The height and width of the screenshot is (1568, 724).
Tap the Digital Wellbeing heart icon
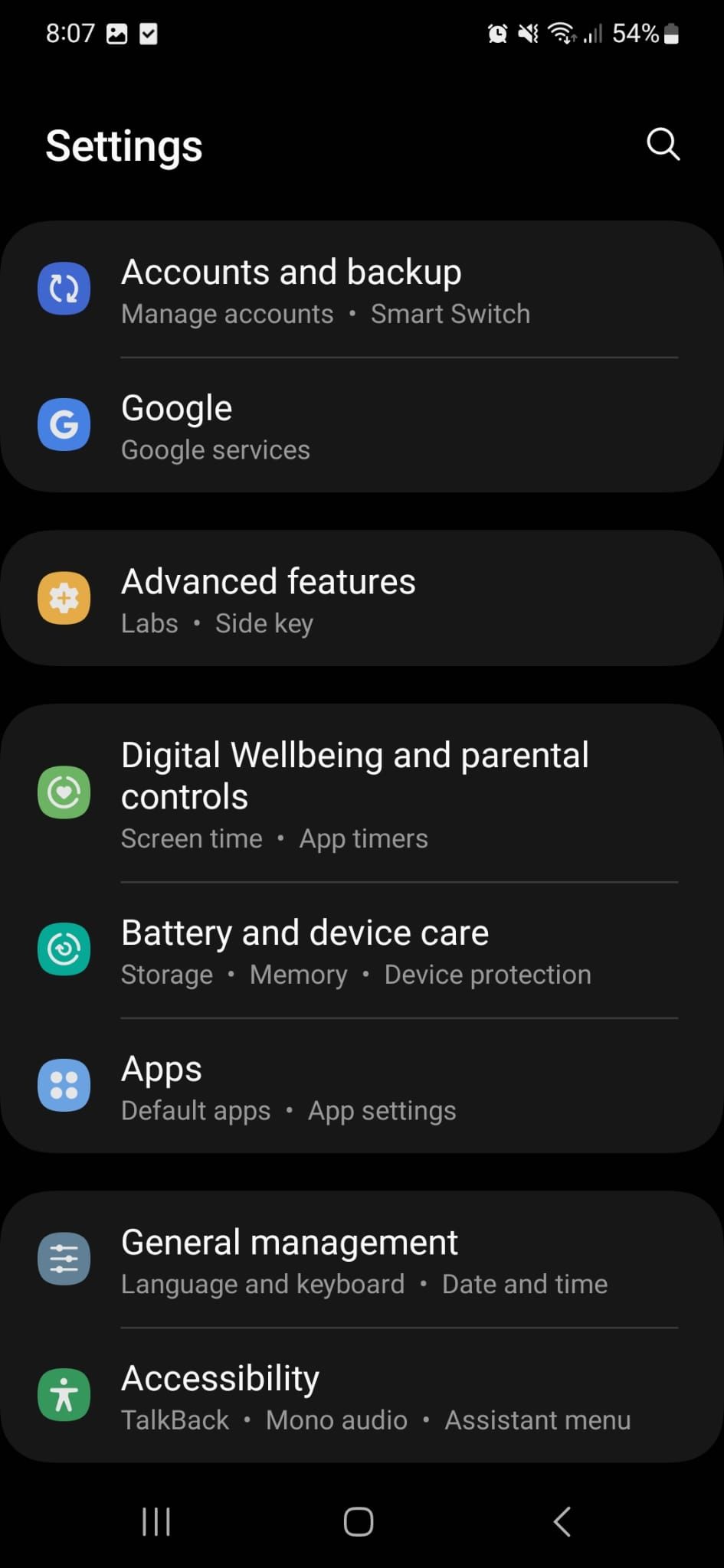pyautogui.click(x=64, y=792)
